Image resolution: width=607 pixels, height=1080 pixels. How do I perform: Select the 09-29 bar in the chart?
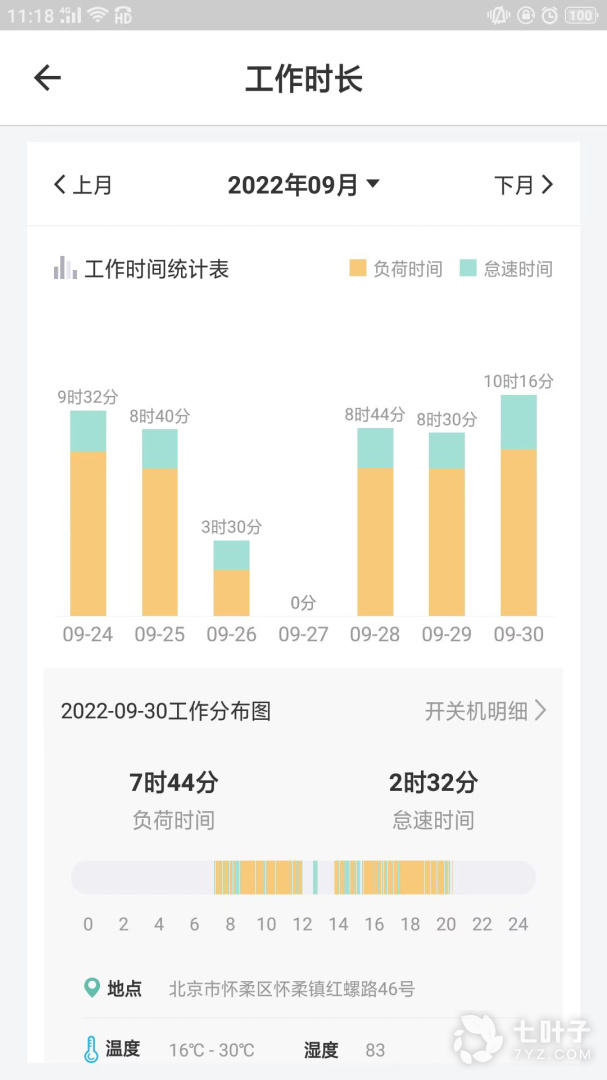click(446, 524)
